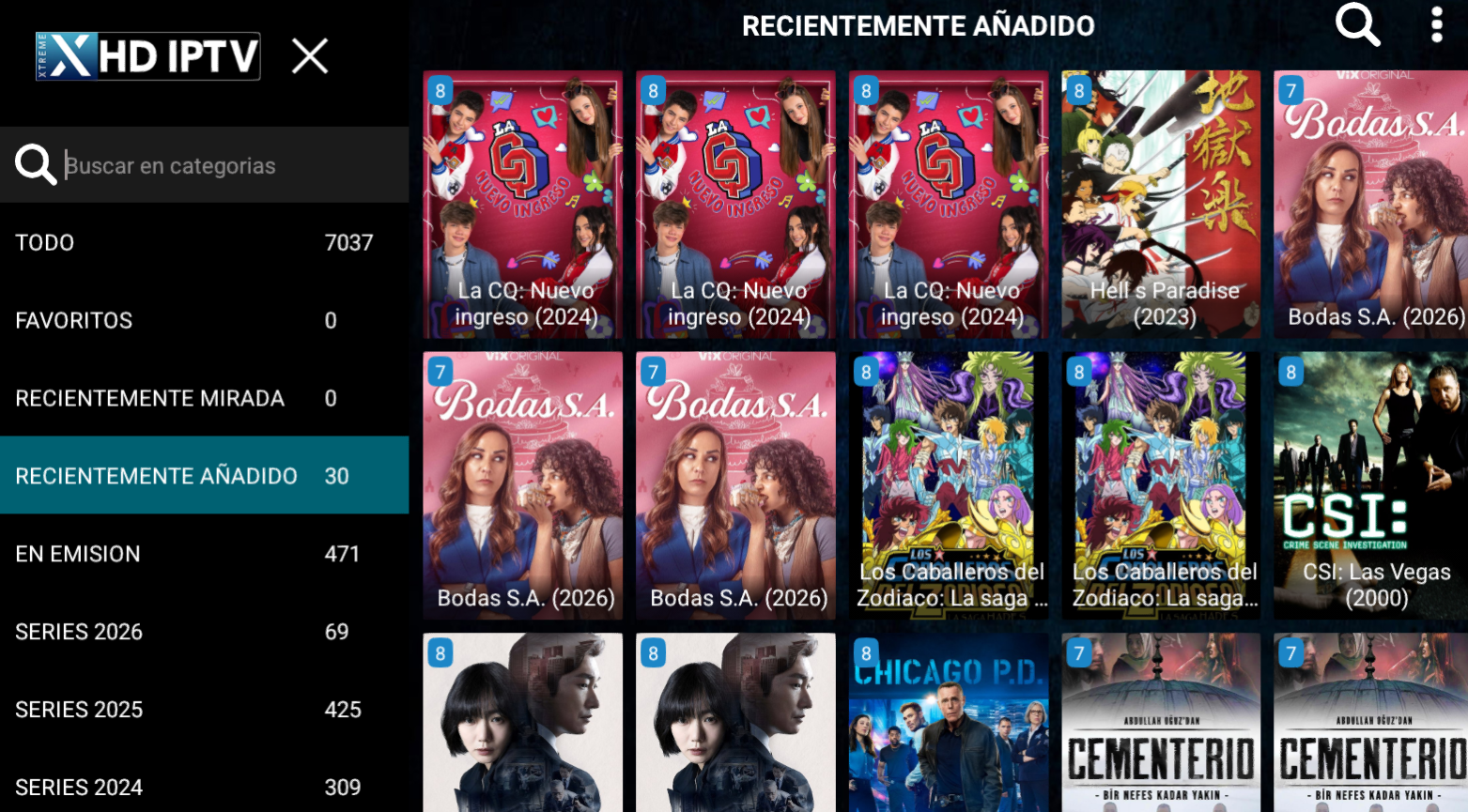Viewport: 1468px width, 812px height.
Task: Select the TODO category
Action: tap(204, 242)
